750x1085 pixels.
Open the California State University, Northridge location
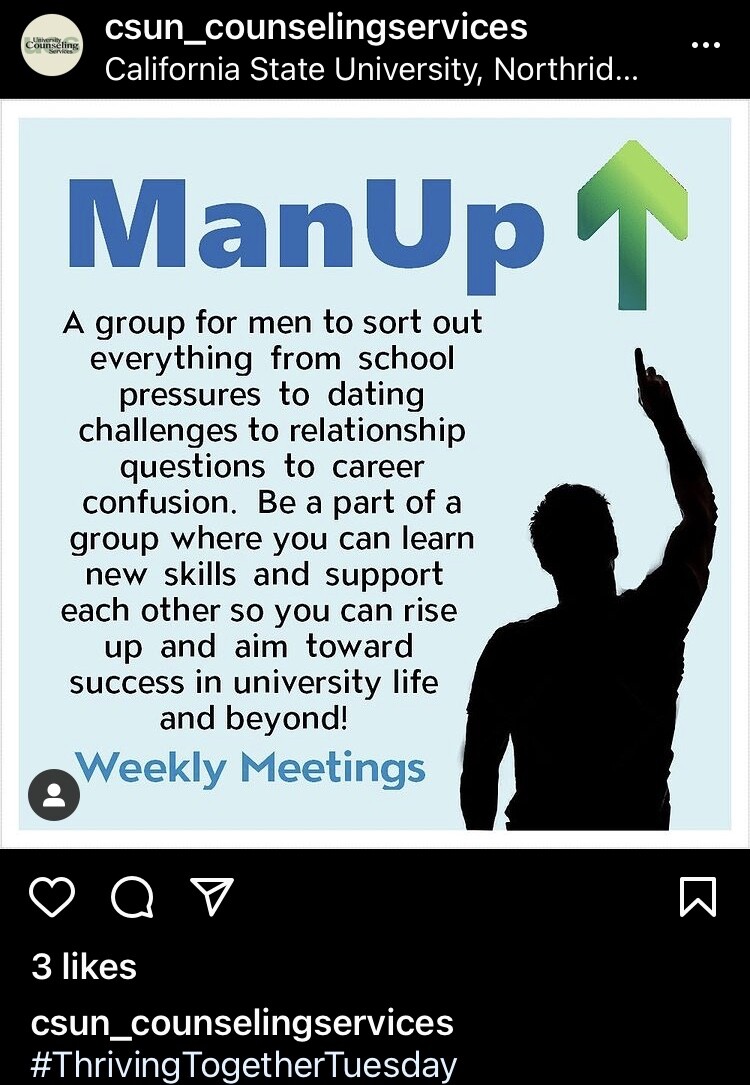[x=371, y=72]
